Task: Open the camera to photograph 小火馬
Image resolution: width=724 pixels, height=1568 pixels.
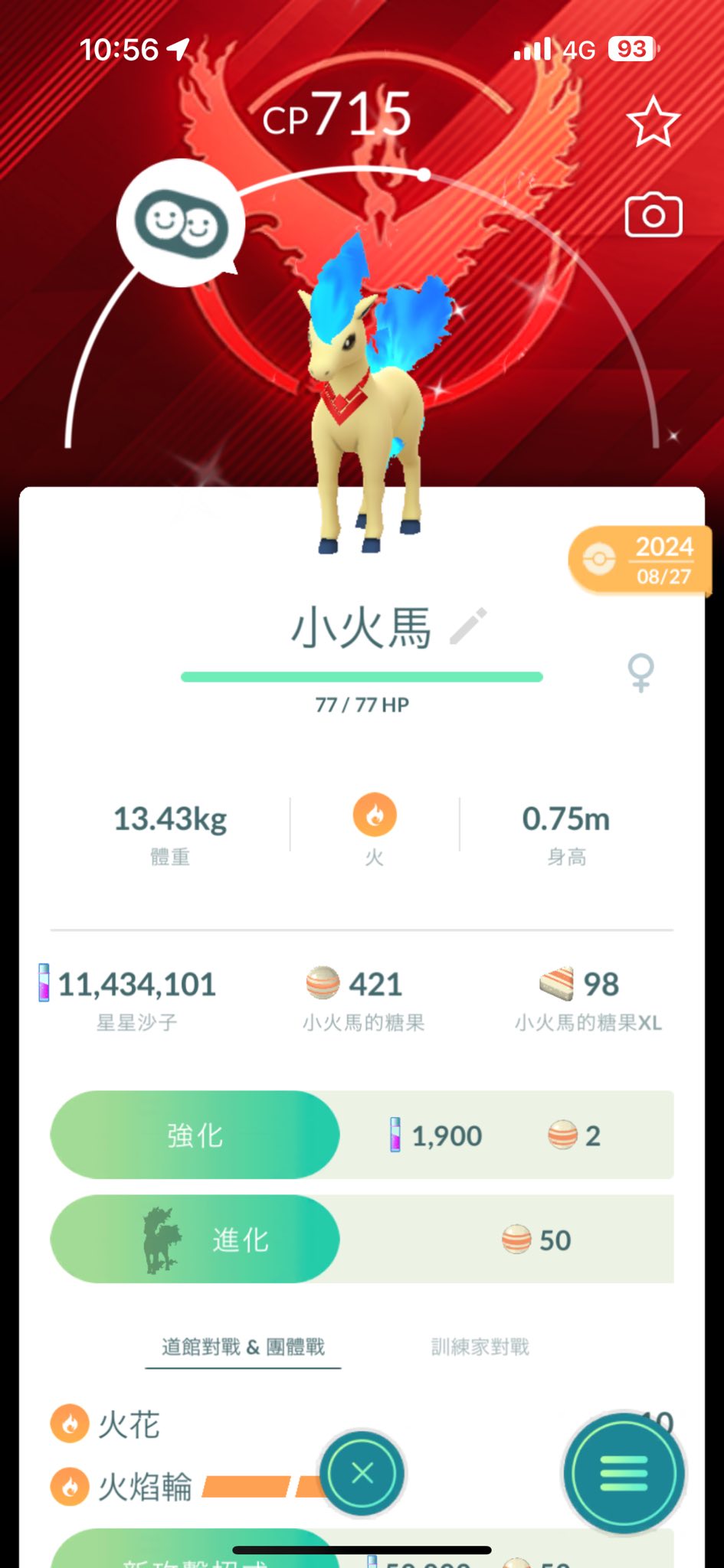Action: tap(654, 215)
